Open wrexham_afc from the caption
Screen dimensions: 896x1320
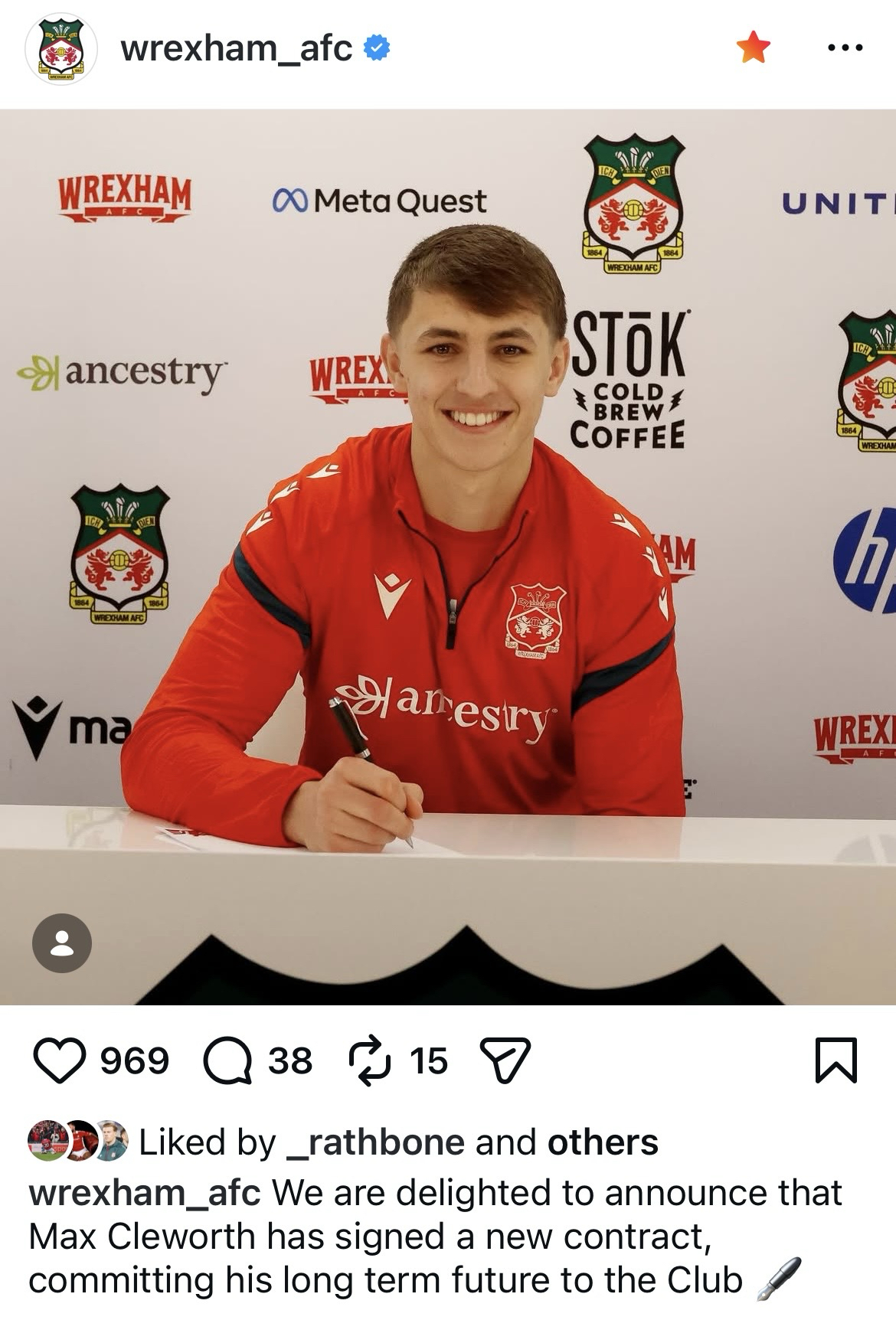(145, 1193)
